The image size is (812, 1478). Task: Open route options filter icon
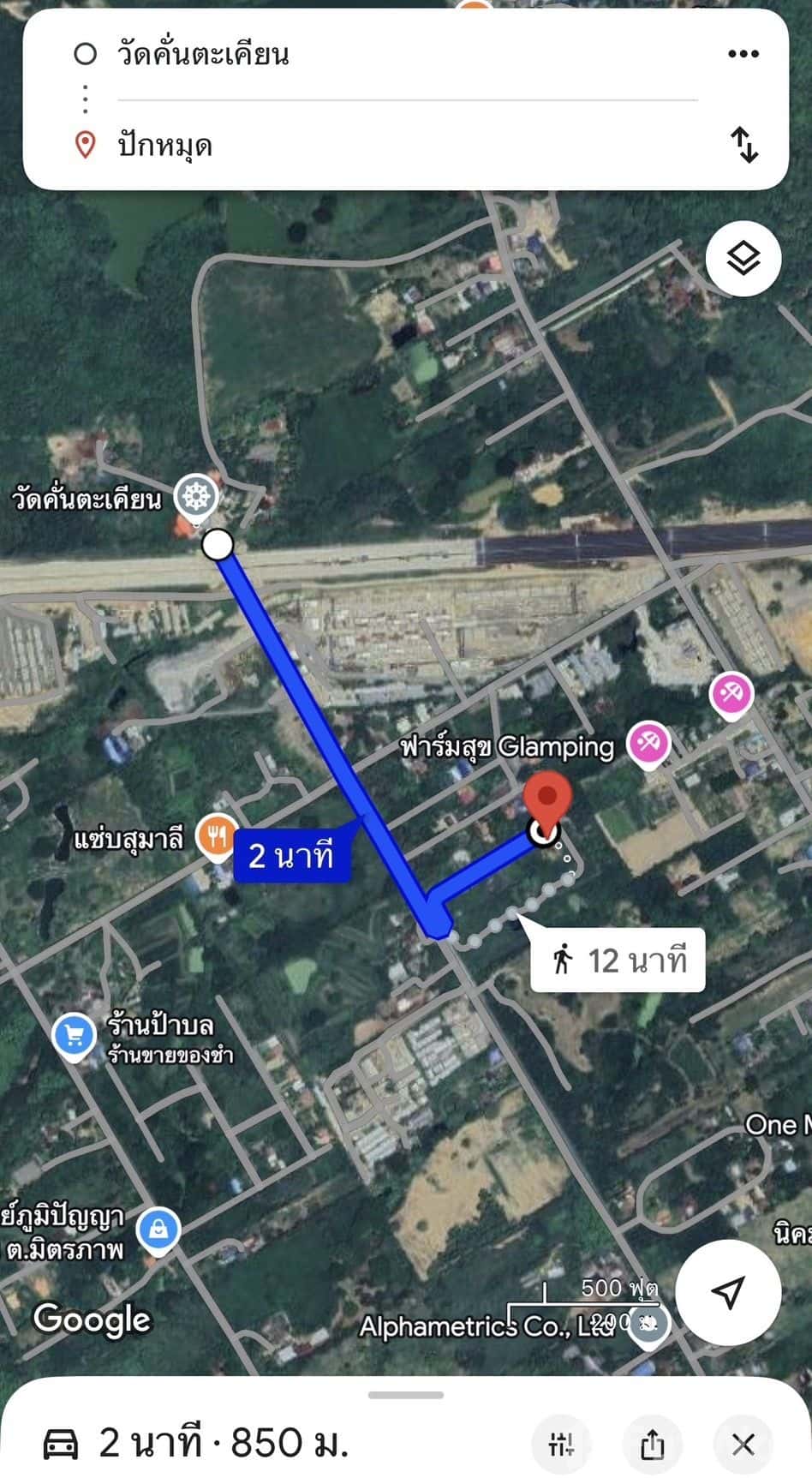coord(561,1445)
